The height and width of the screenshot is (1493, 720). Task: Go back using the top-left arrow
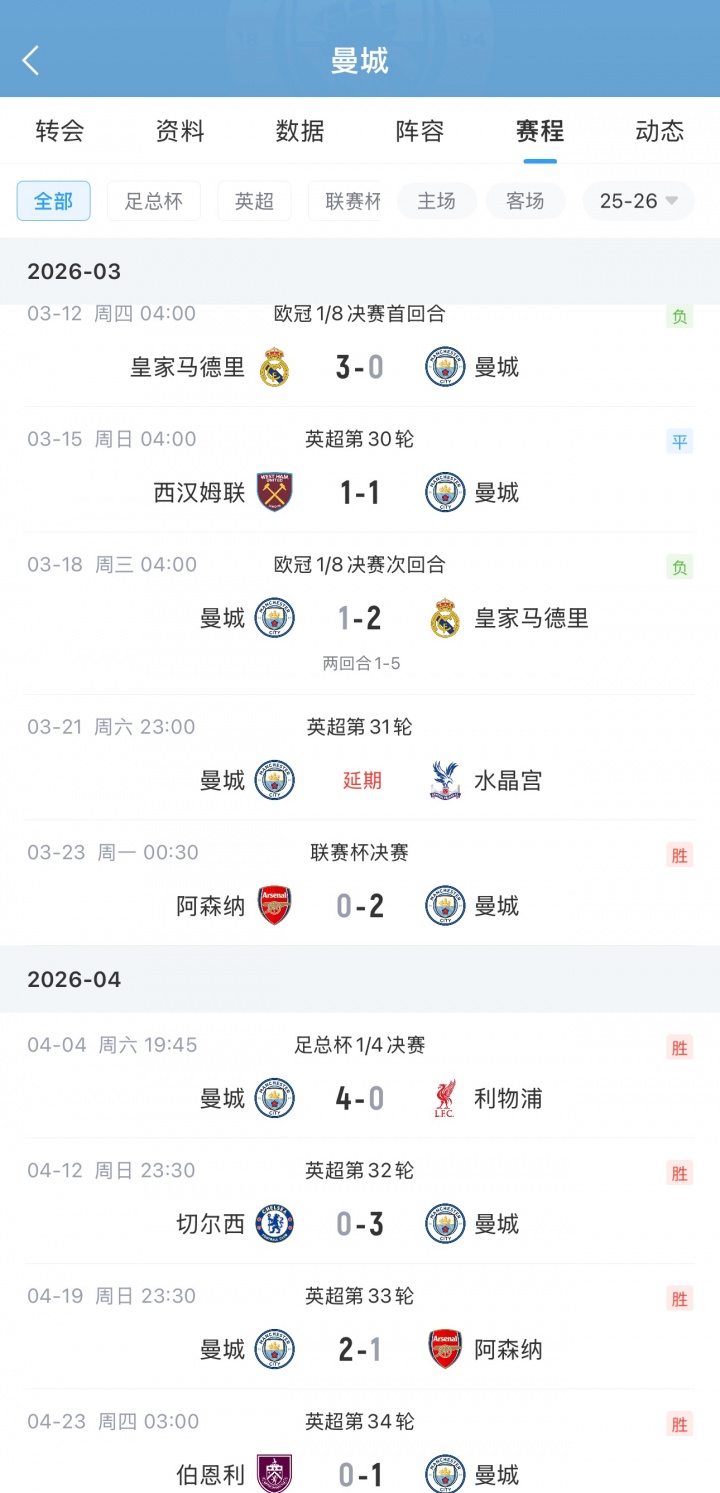coord(31,61)
